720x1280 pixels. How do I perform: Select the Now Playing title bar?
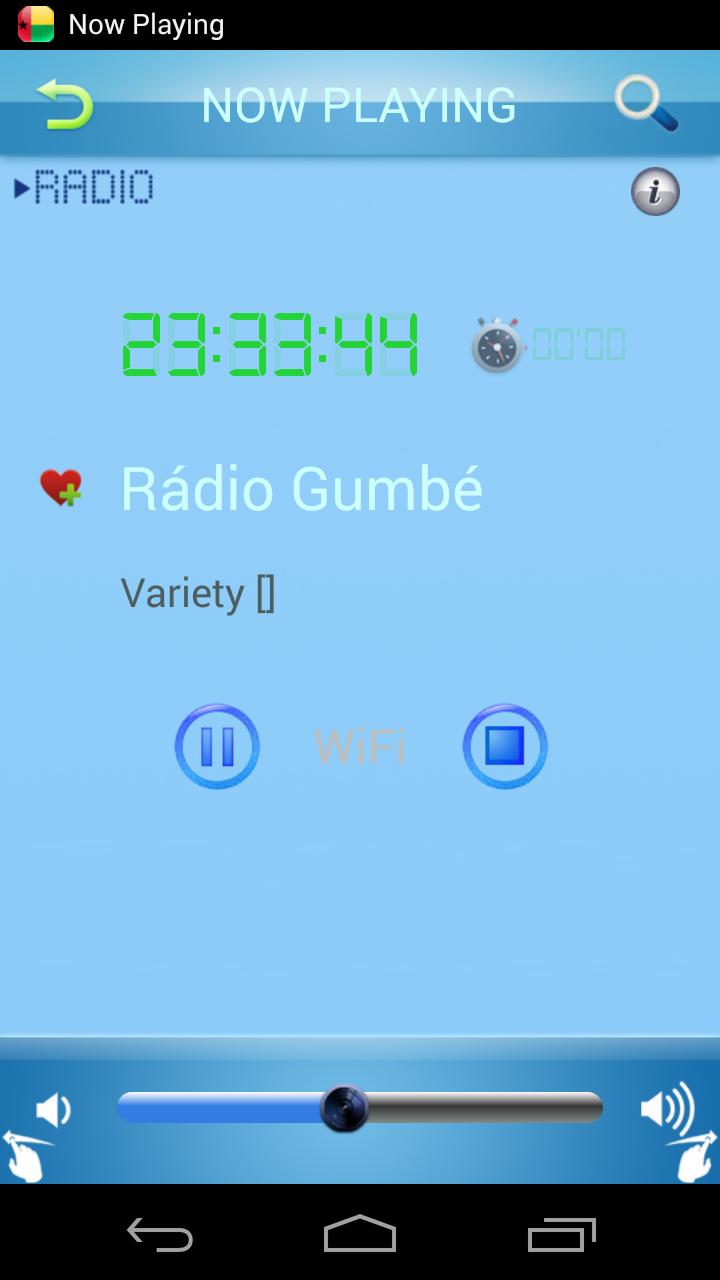pyautogui.click(x=360, y=104)
